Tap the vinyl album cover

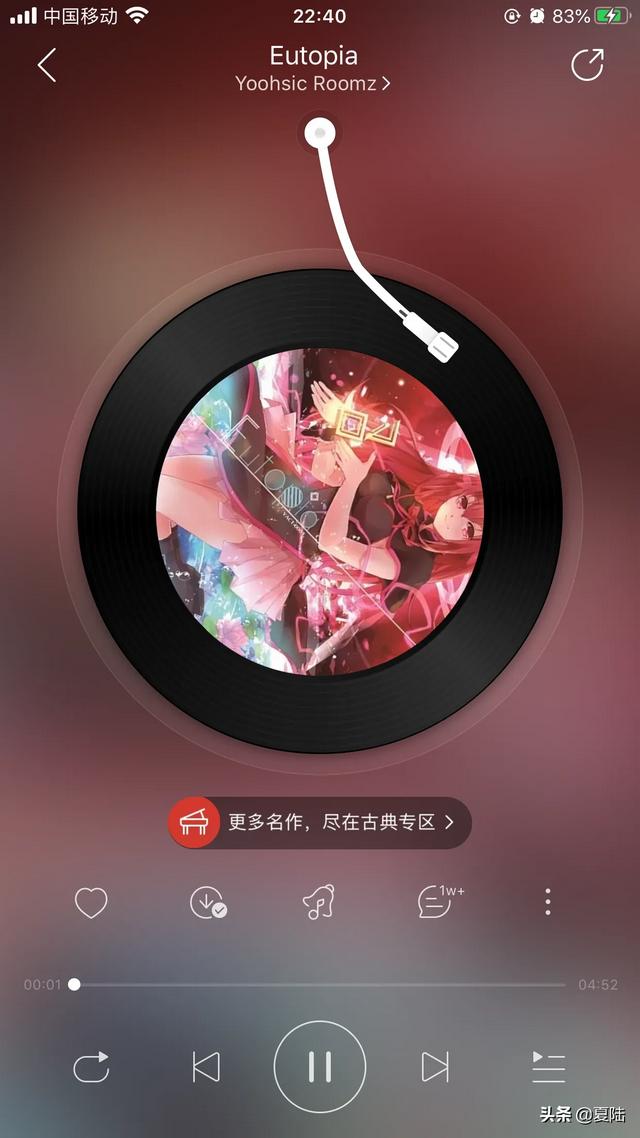[x=320, y=512]
